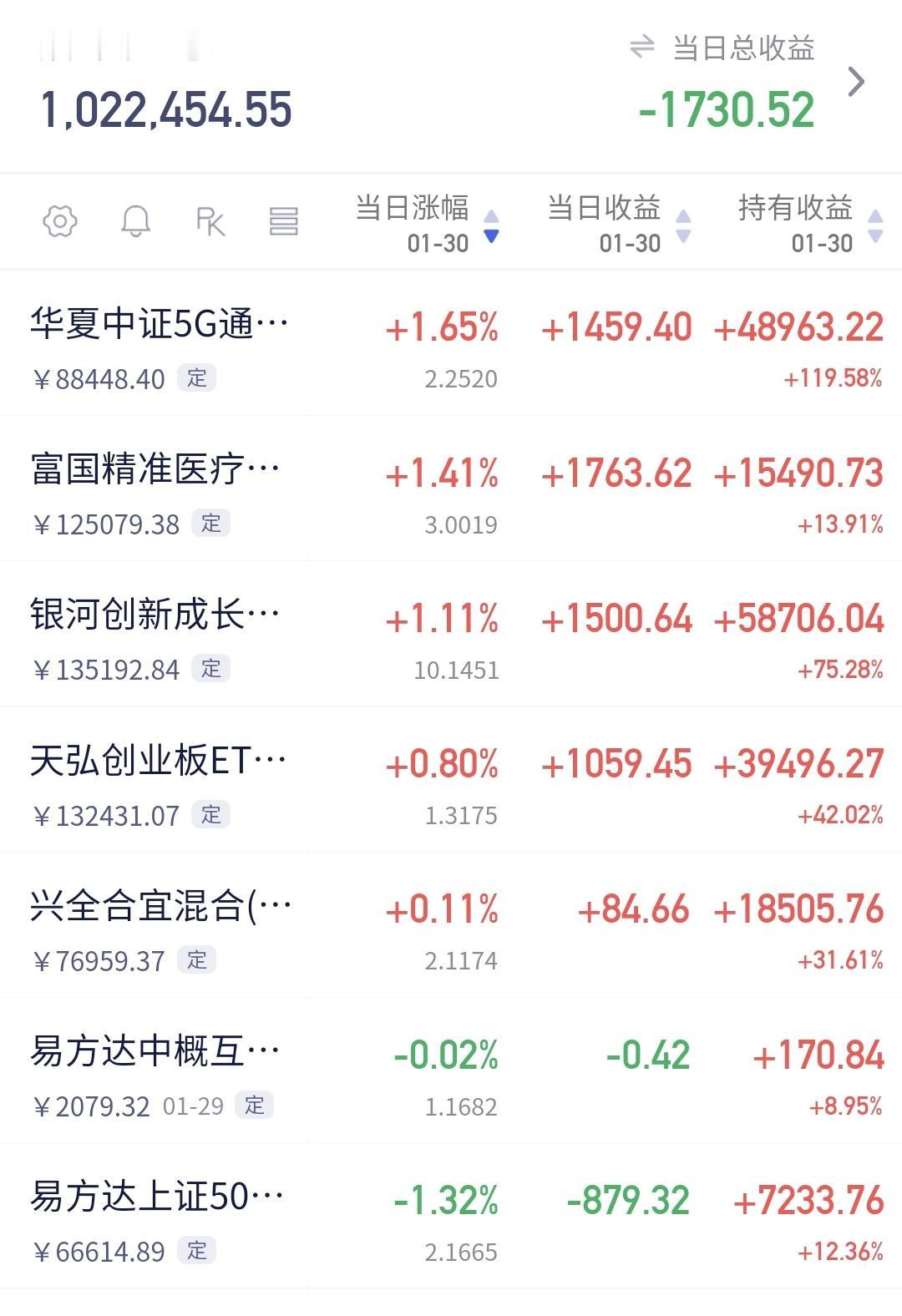The width and height of the screenshot is (902, 1316).
Task: Switch the list layout view icon
Action: [x=284, y=221]
